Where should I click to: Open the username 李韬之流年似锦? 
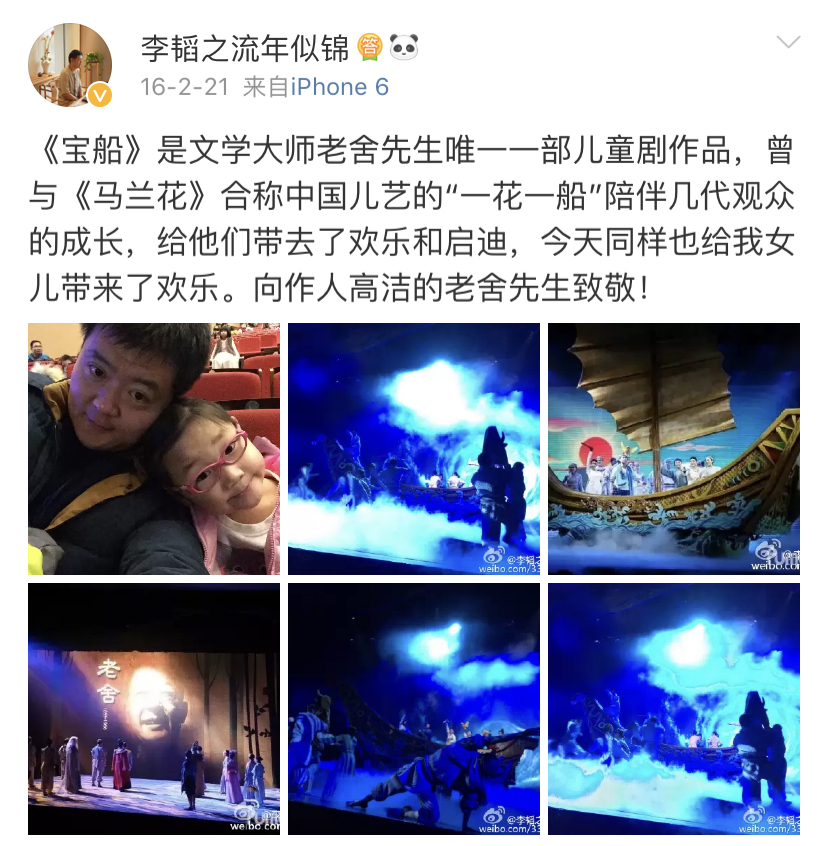pos(243,46)
